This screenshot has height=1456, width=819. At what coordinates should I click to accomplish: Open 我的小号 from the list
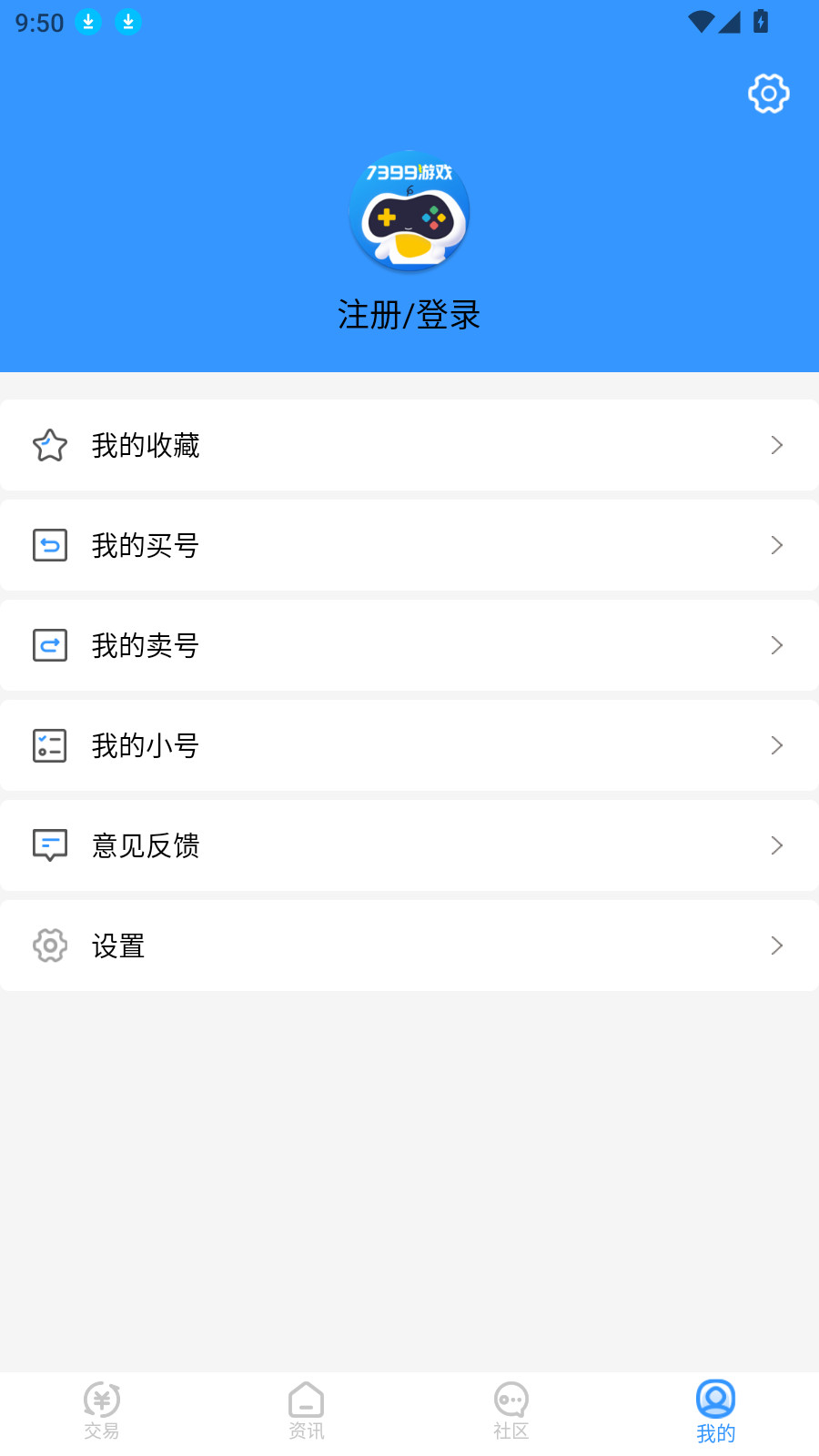[x=409, y=745]
